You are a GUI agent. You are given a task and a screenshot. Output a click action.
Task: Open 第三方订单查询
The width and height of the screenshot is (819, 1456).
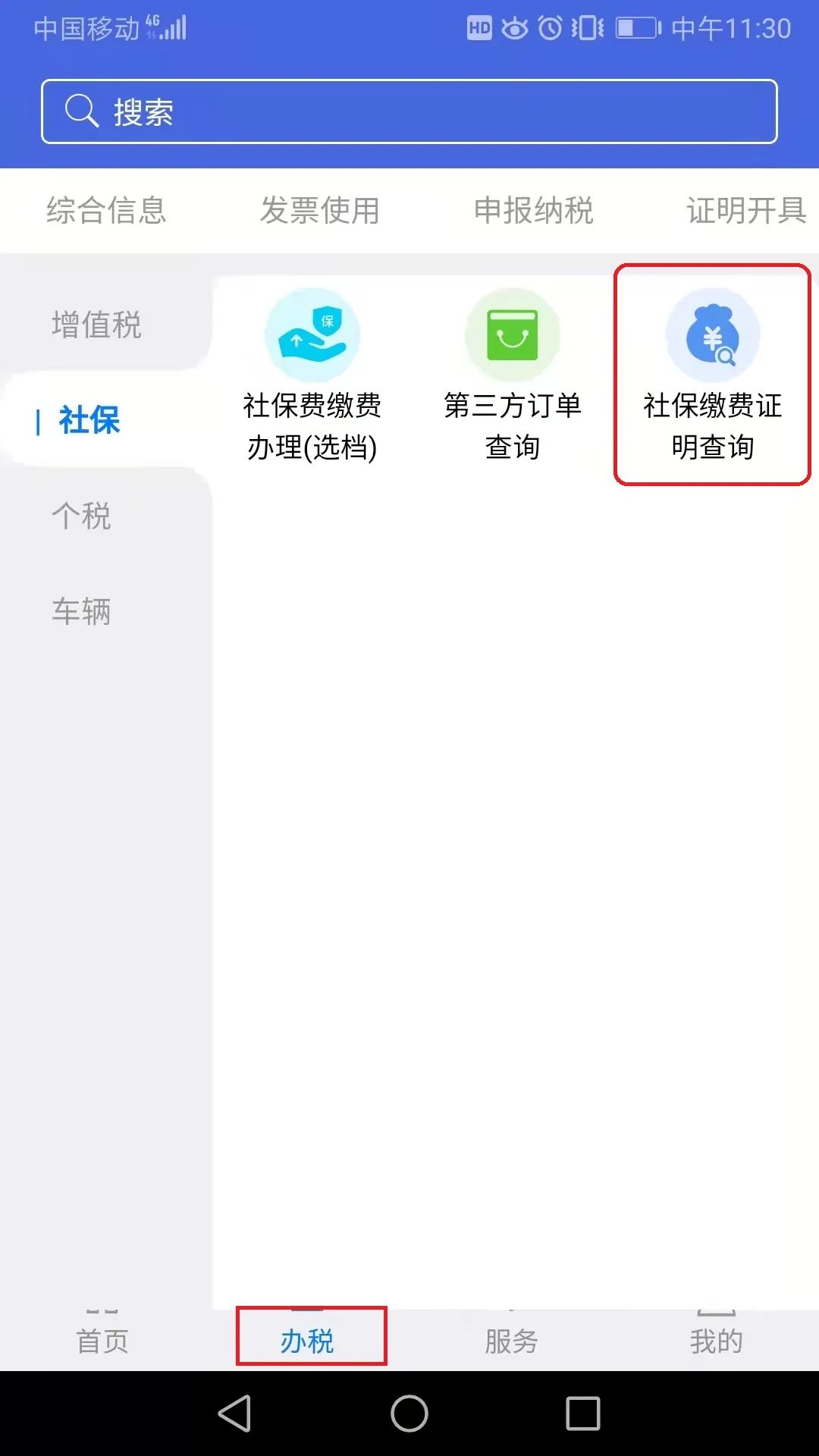pyautogui.click(x=513, y=375)
